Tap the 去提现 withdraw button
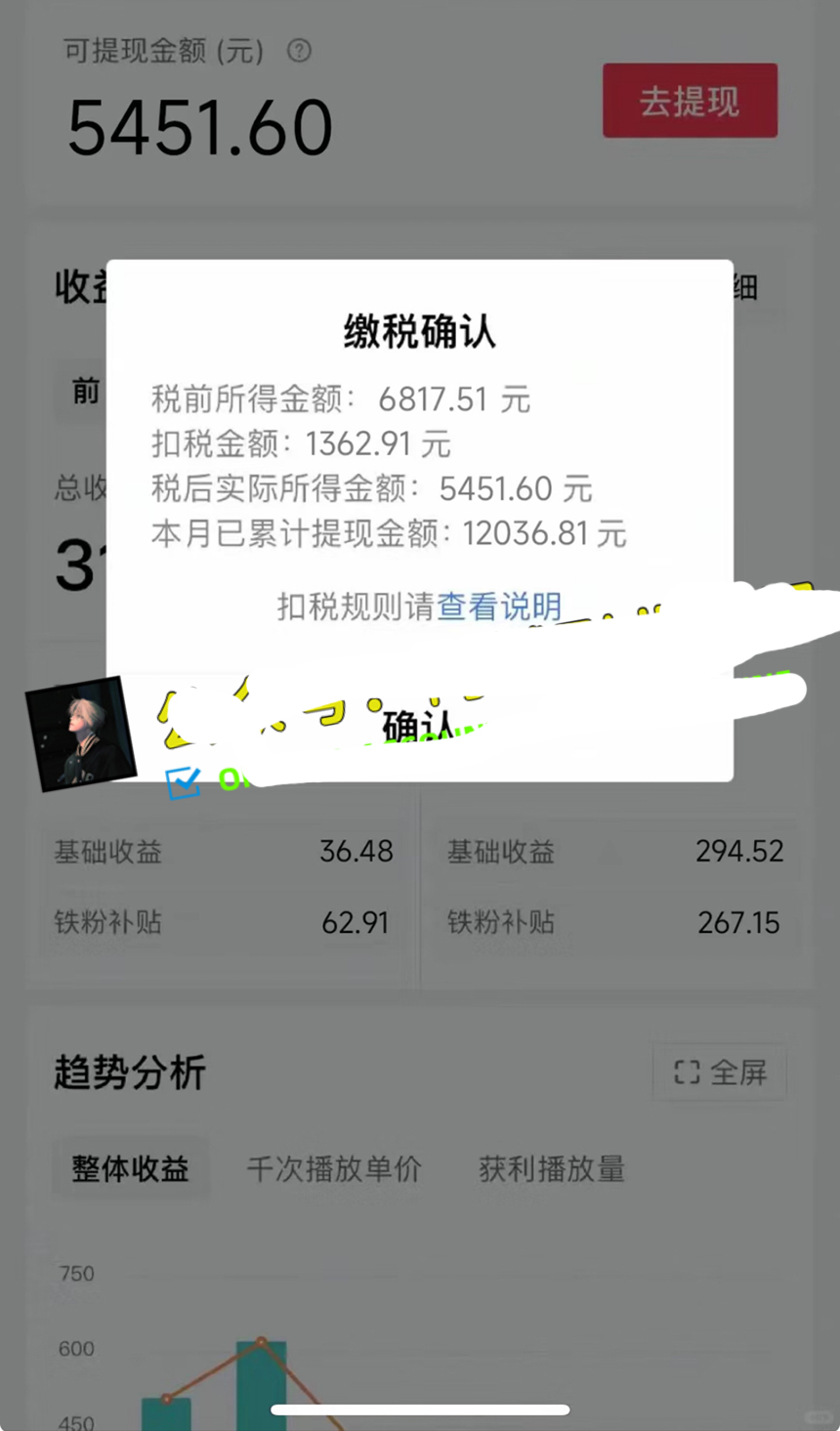 pos(690,102)
